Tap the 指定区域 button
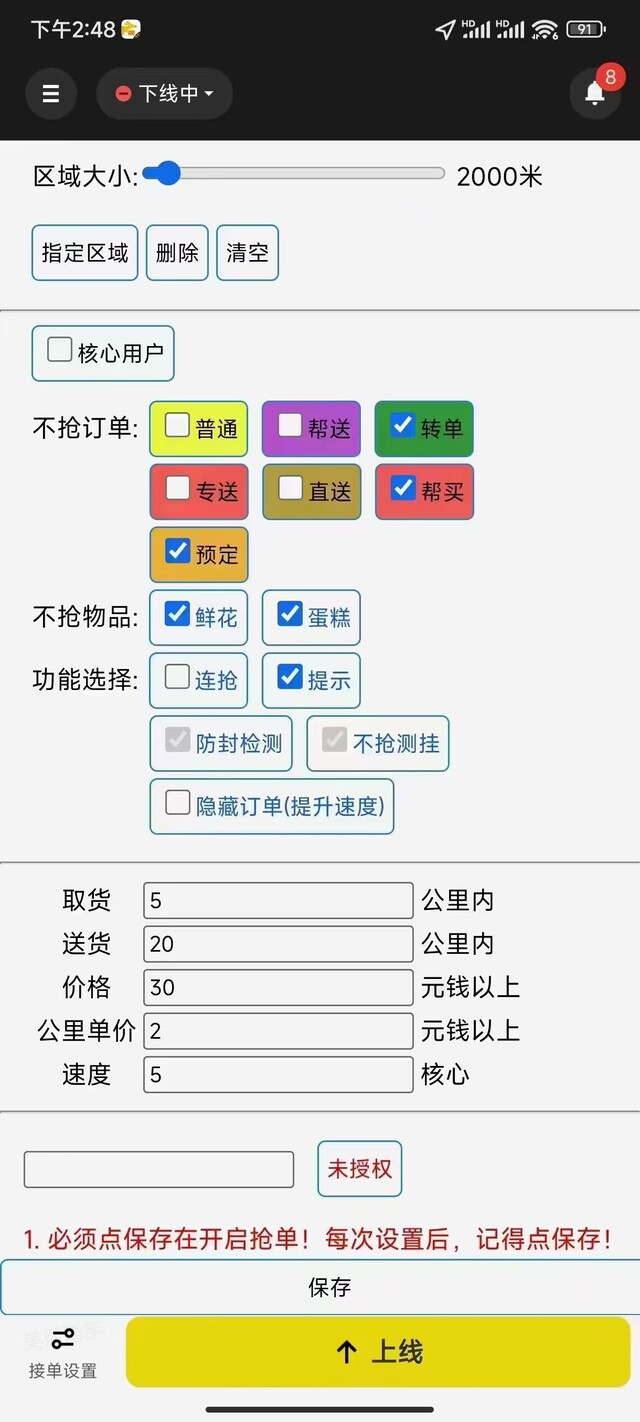 coord(85,253)
